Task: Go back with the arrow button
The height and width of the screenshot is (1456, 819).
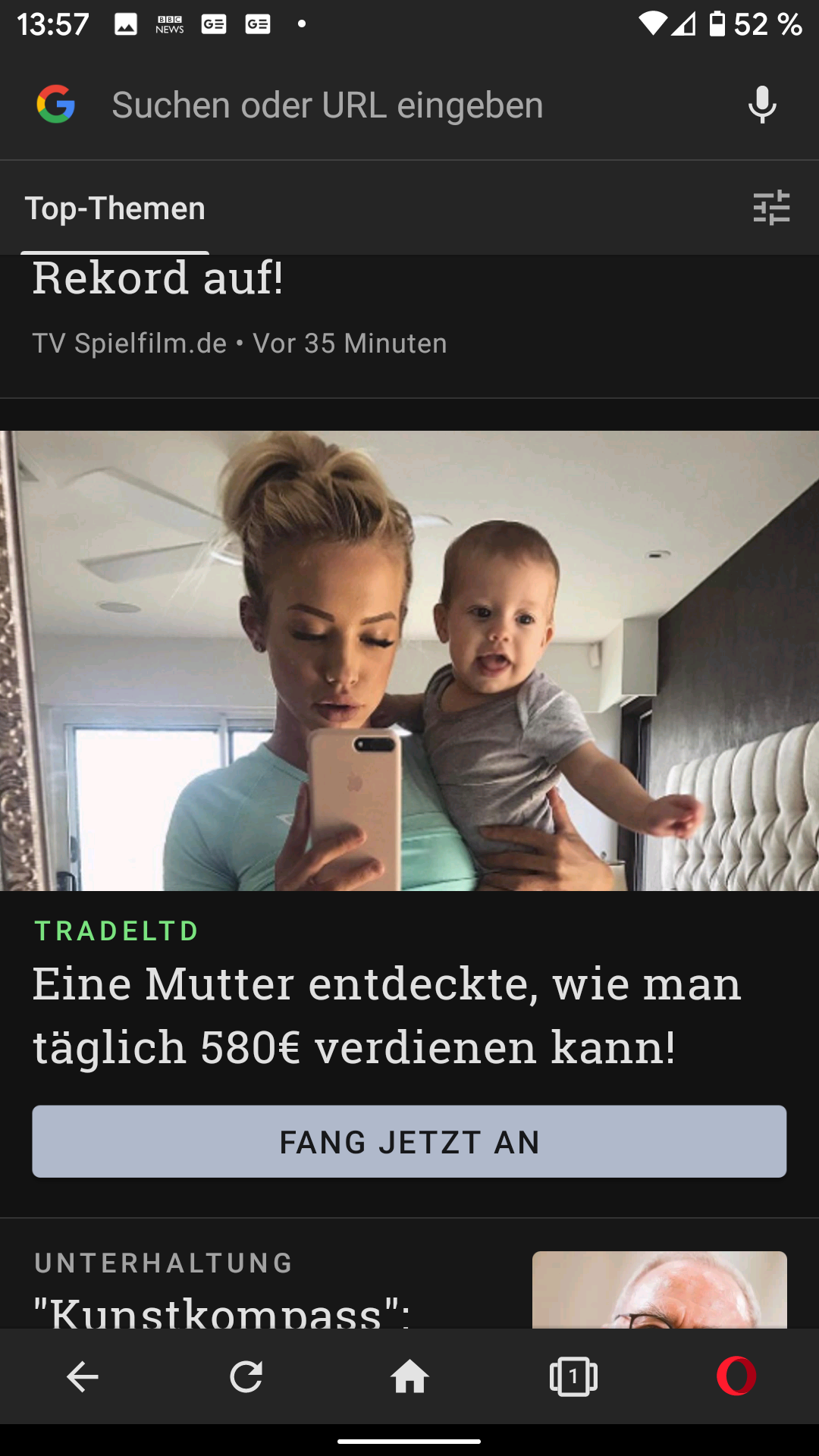Action: (82, 1376)
